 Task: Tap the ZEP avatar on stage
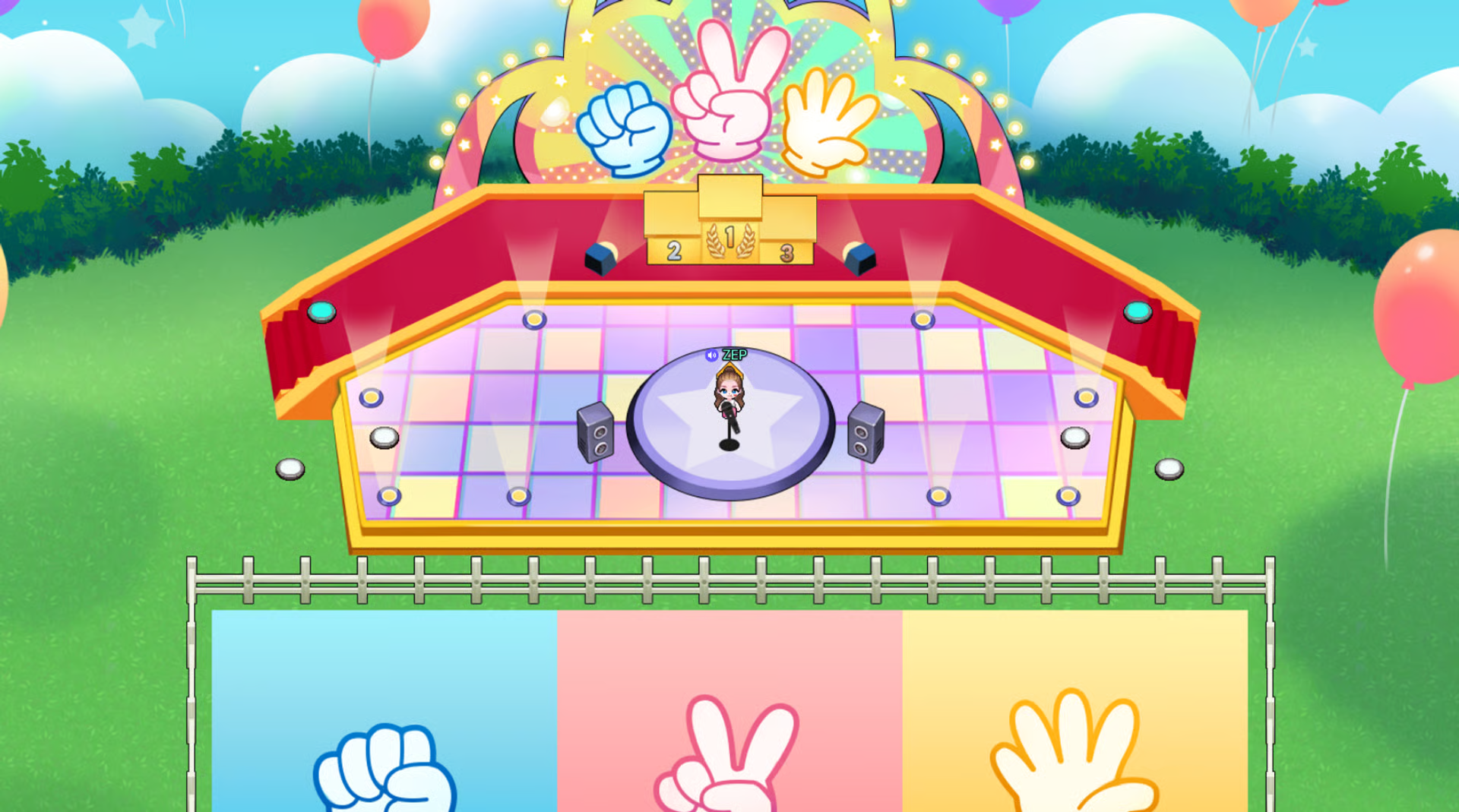point(729,395)
